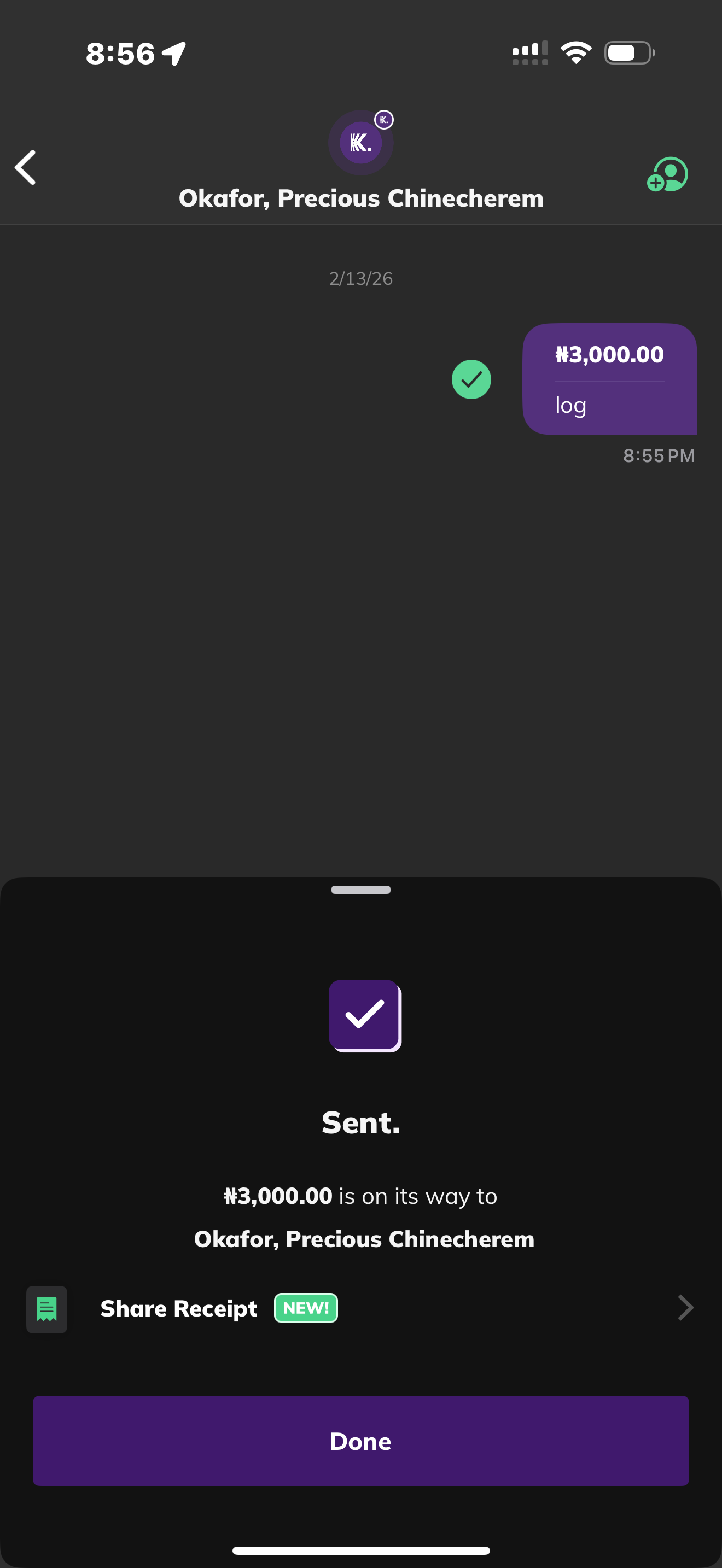The width and height of the screenshot is (722, 1568).
Task: Go back using the header arrow
Action: (x=26, y=168)
